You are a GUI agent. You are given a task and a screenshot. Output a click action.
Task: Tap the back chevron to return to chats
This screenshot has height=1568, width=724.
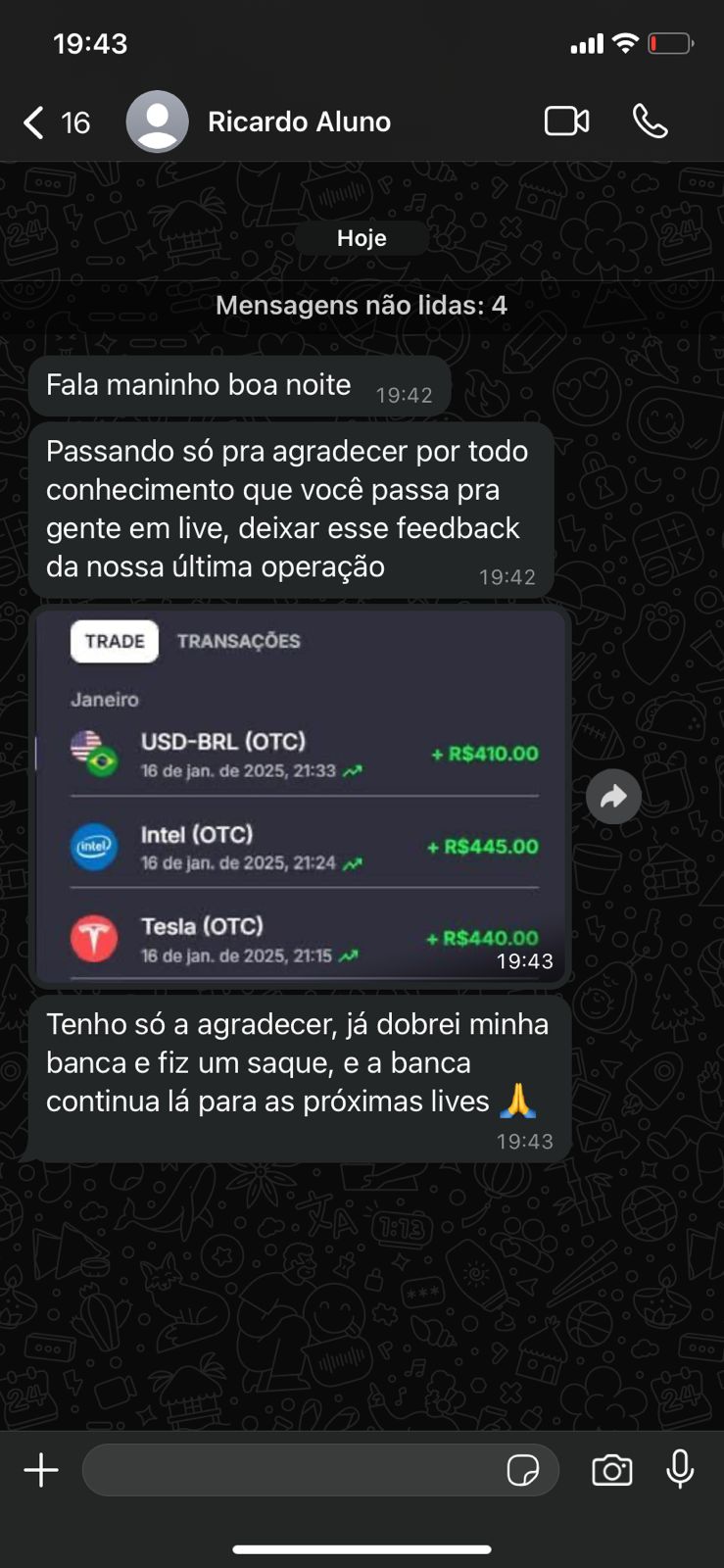(31, 122)
